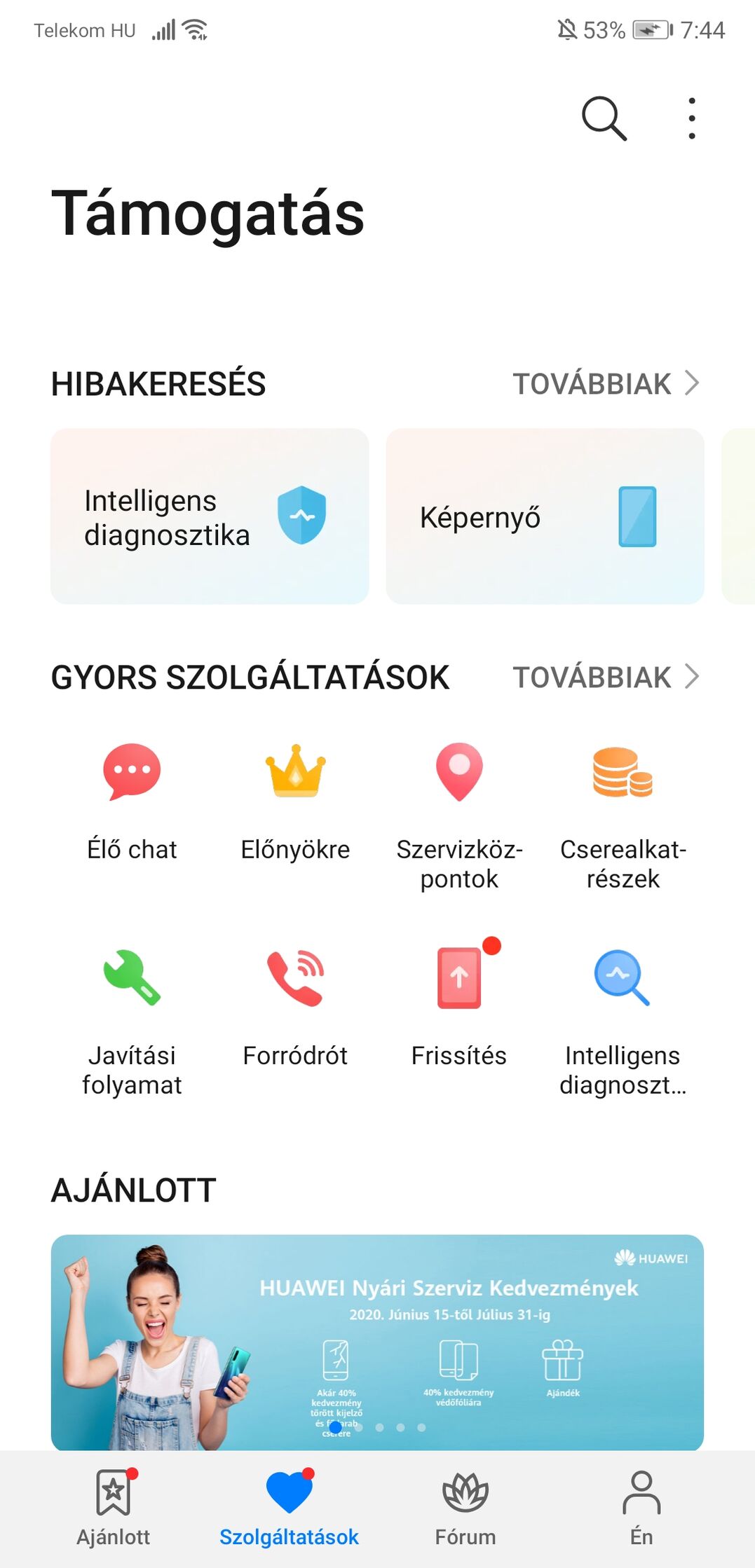This screenshot has width=755, height=1568.
Task: Open the HUAWEI Nyári Szerviz Kedvezmények banner
Action: 377,1342
